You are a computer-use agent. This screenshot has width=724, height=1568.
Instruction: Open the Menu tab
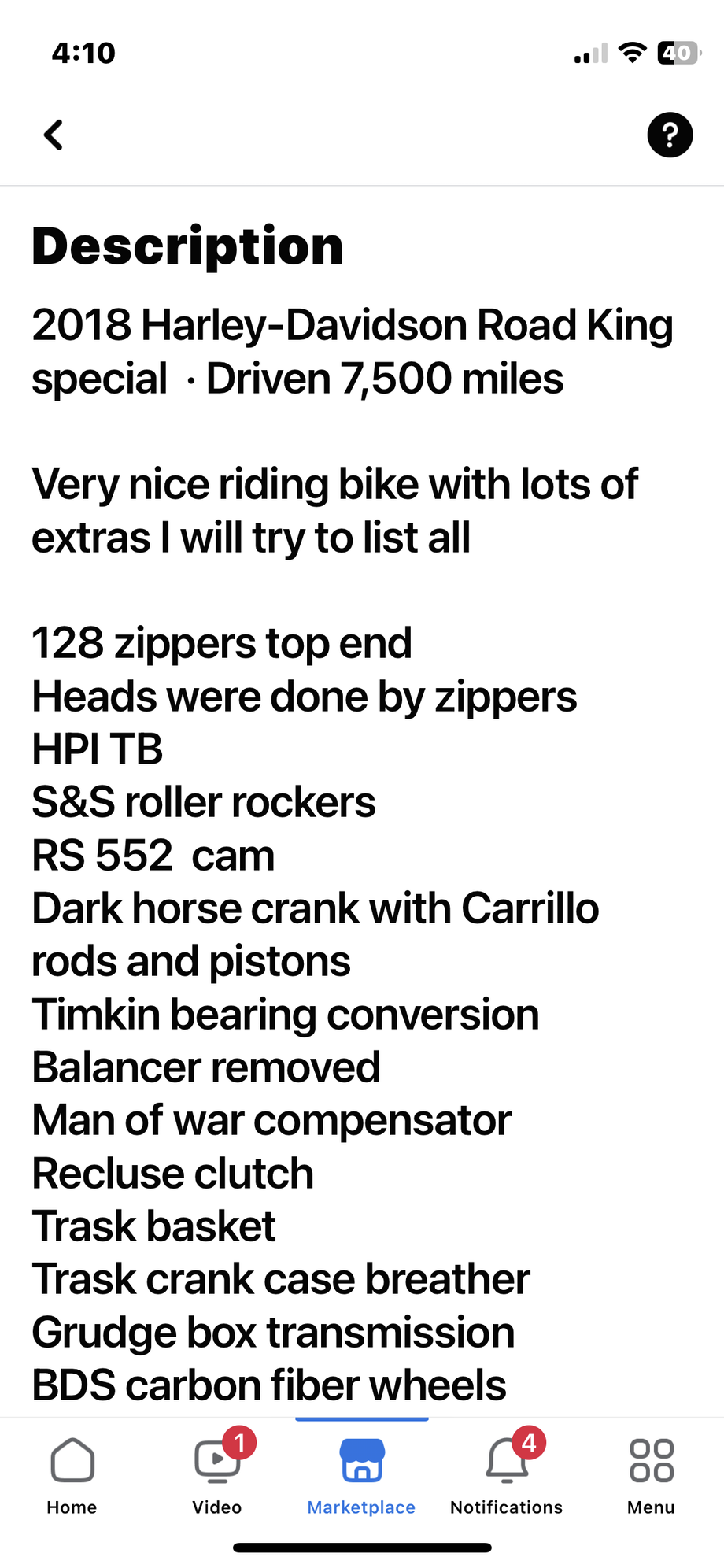pyautogui.click(x=651, y=1474)
